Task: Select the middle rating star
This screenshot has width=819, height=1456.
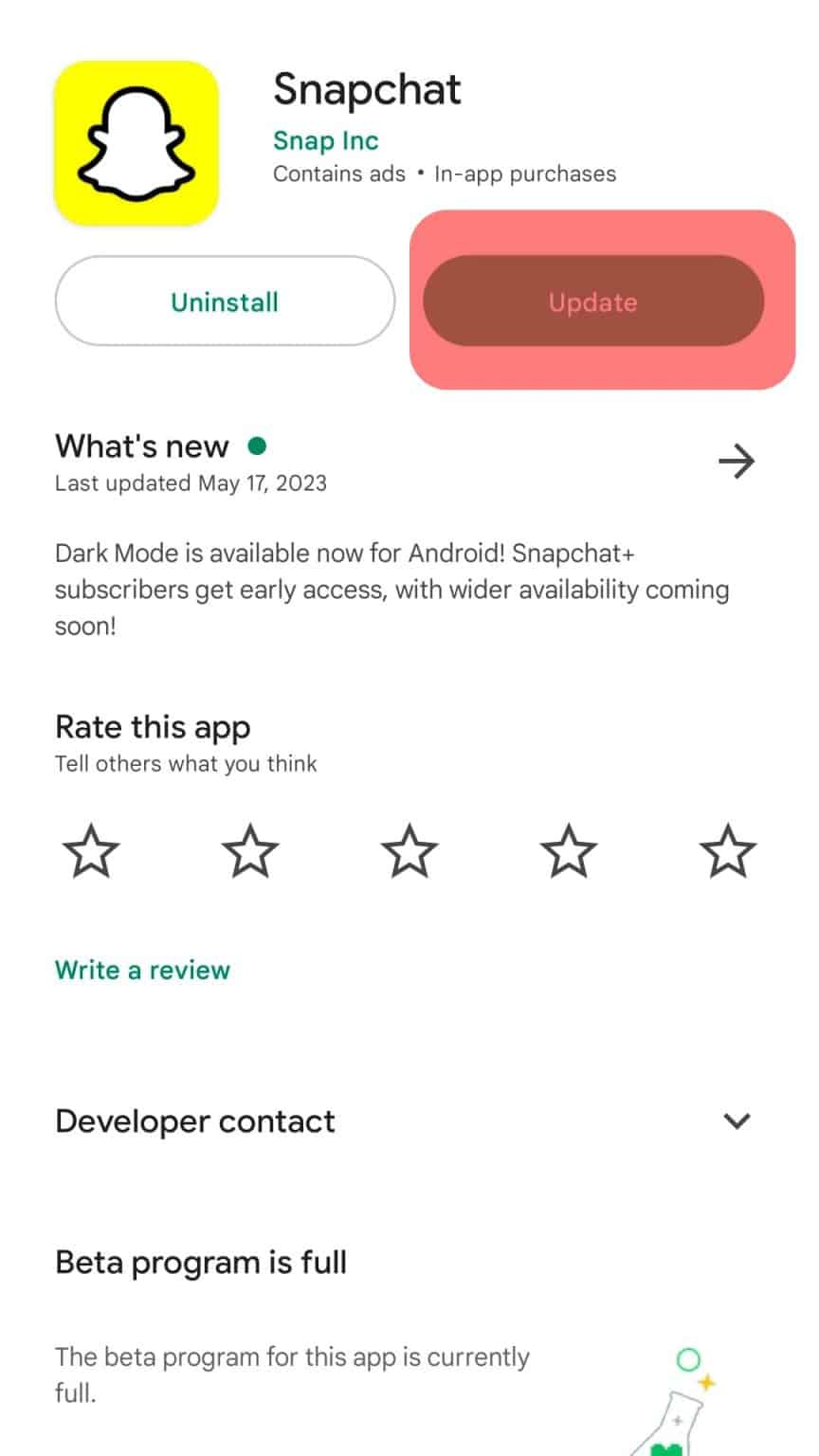Action: 409,851
